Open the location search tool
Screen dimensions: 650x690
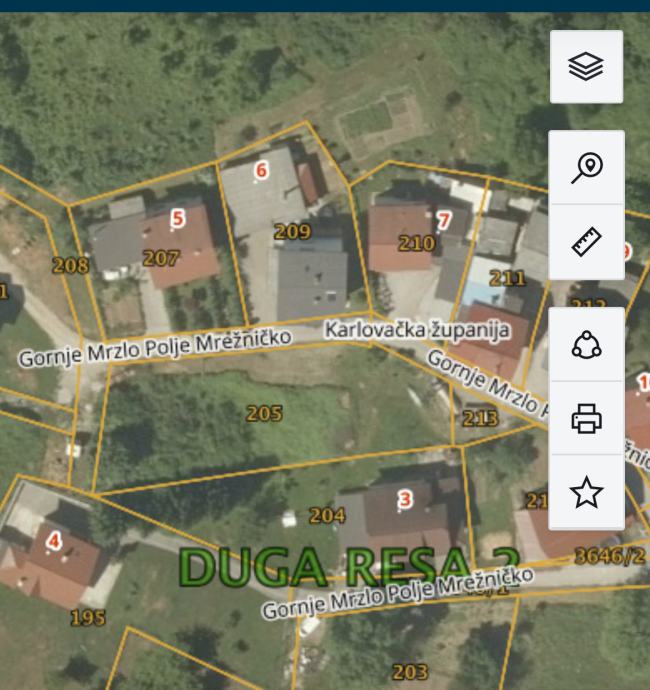coord(586,168)
